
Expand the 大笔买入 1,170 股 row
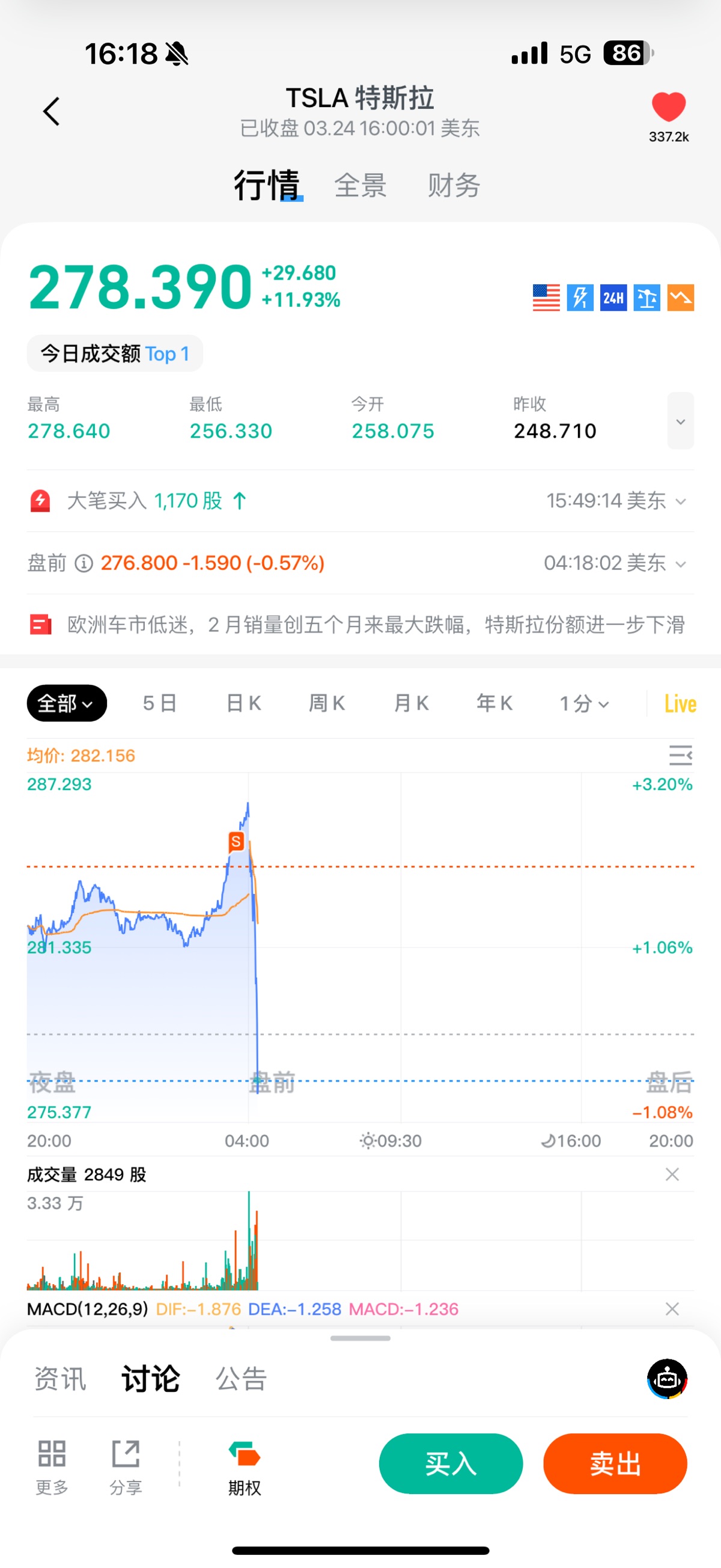pyautogui.click(x=680, y=501)
